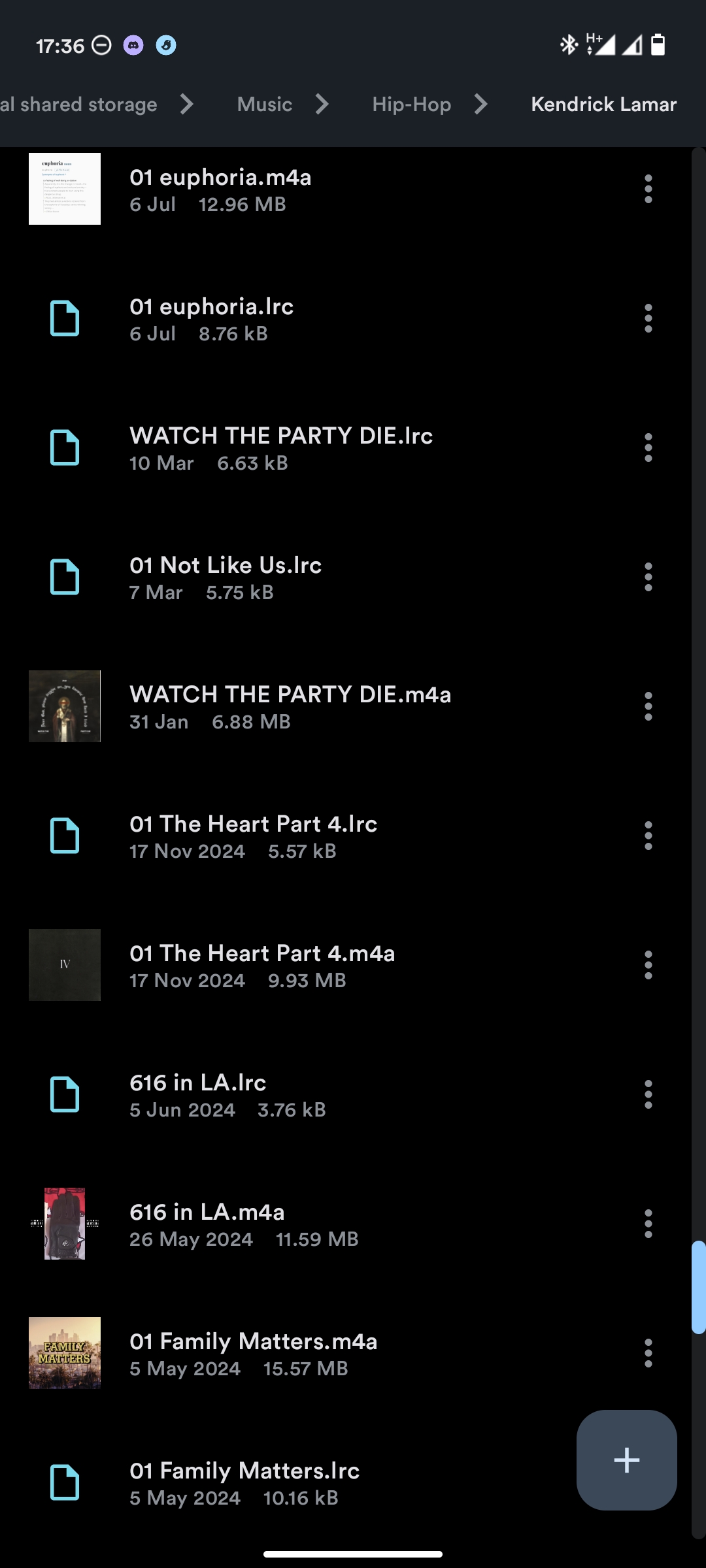
Task: Open overflow menu for The Heart Part 4.lrc
Action: [648, 836]
